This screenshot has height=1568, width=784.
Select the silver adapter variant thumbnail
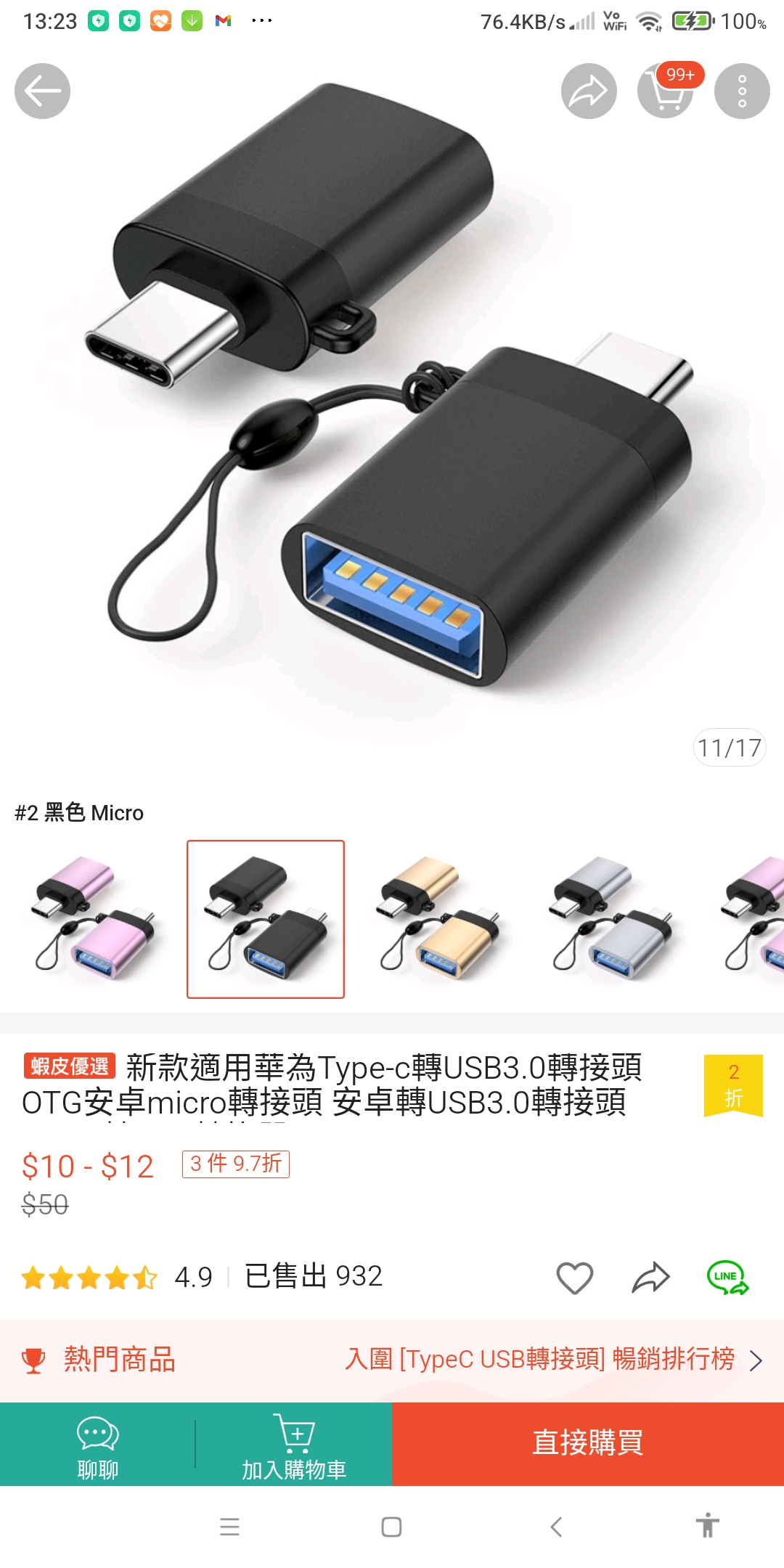pyautogui.click(x=611, y=919)
